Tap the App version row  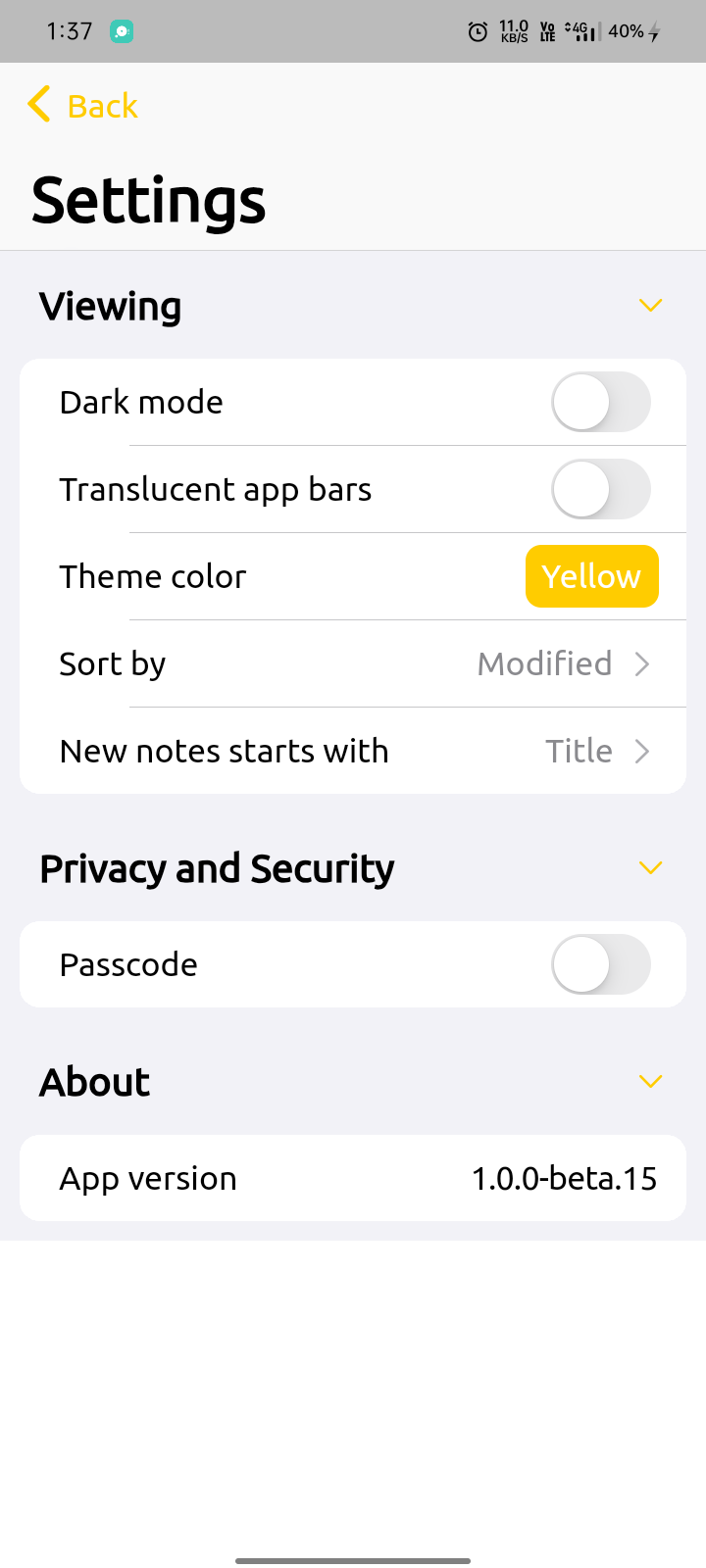(353, 1178)
